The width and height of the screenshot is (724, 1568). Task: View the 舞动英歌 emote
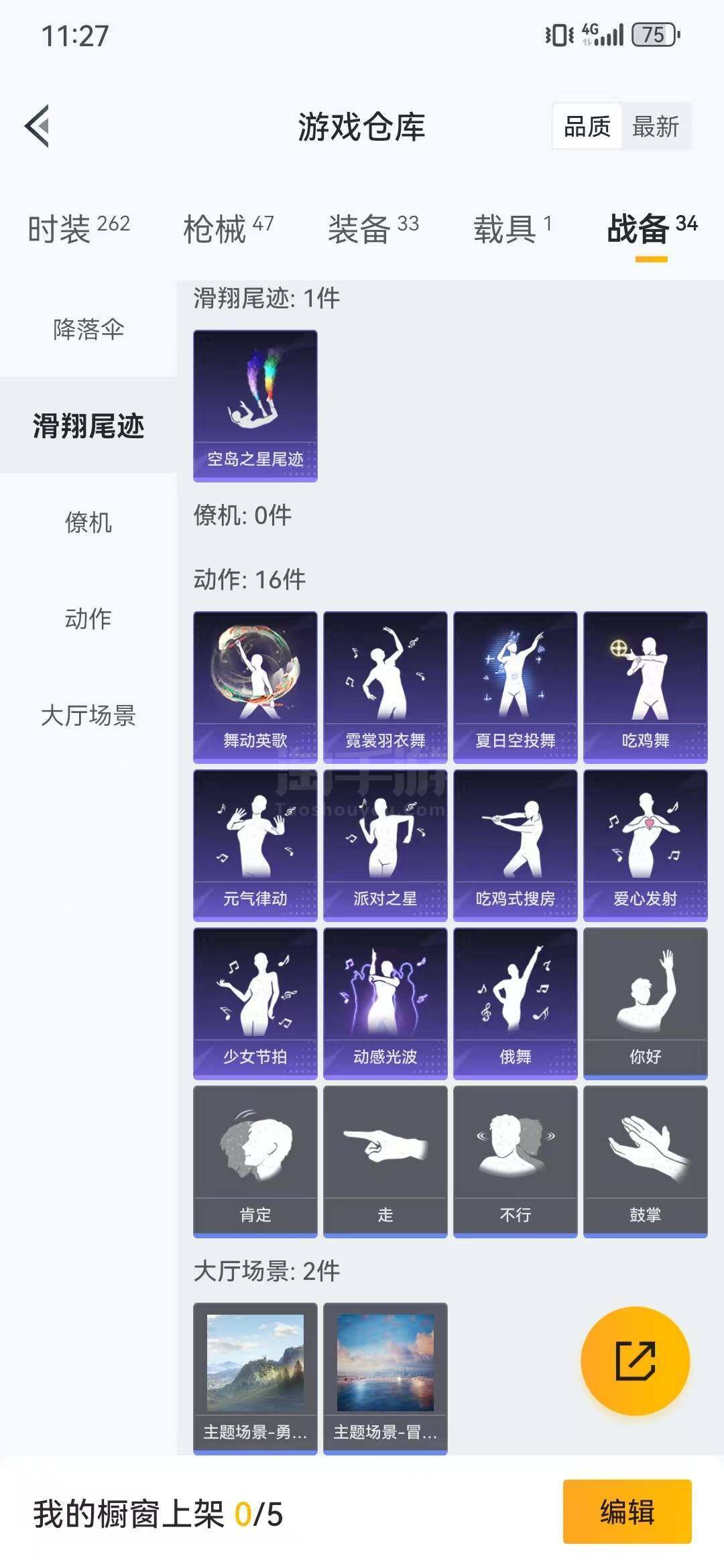[255, 687]
